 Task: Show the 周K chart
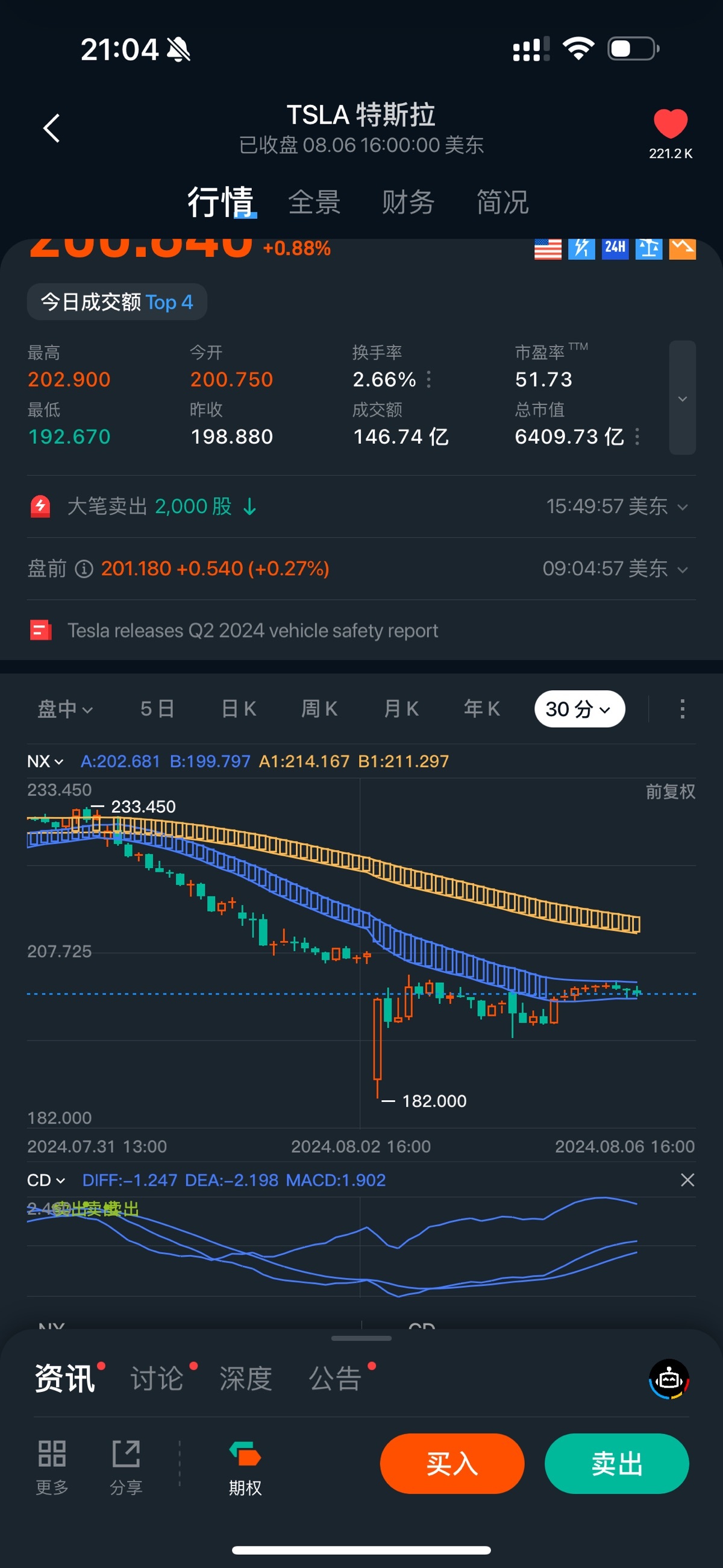(x=319, y=709)
